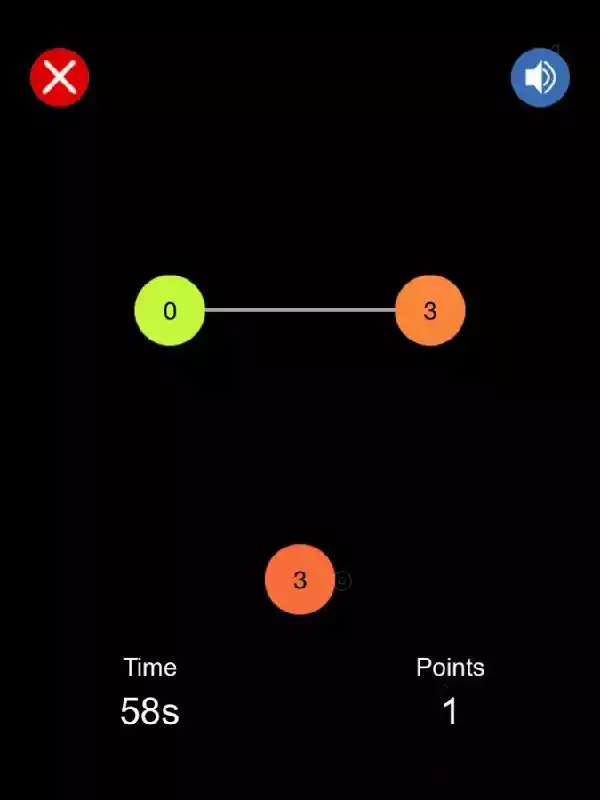Tap the yellow-green circle numbered 0
Screen dimensions: 600x800
(170, 310)
